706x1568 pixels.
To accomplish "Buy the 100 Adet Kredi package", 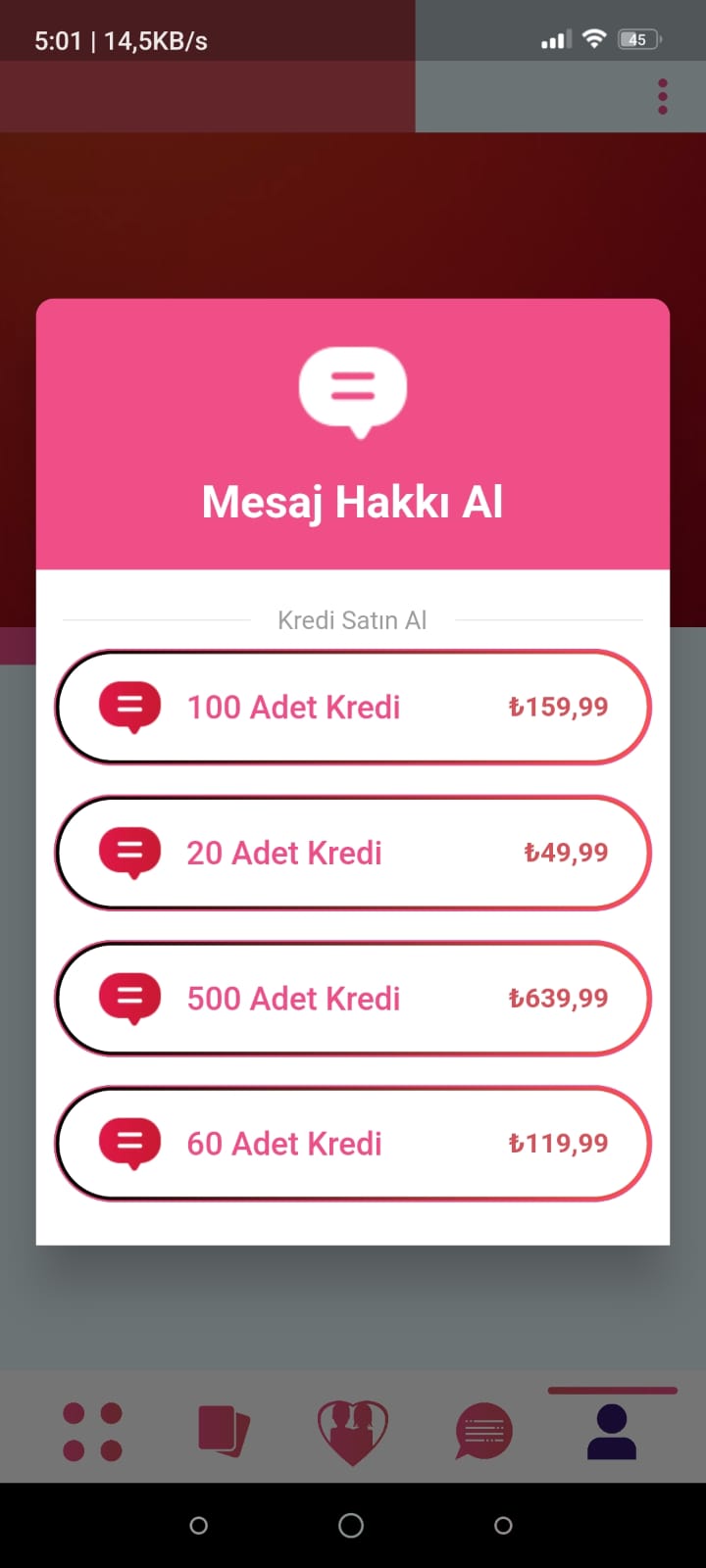I will [x=353, y=707].
